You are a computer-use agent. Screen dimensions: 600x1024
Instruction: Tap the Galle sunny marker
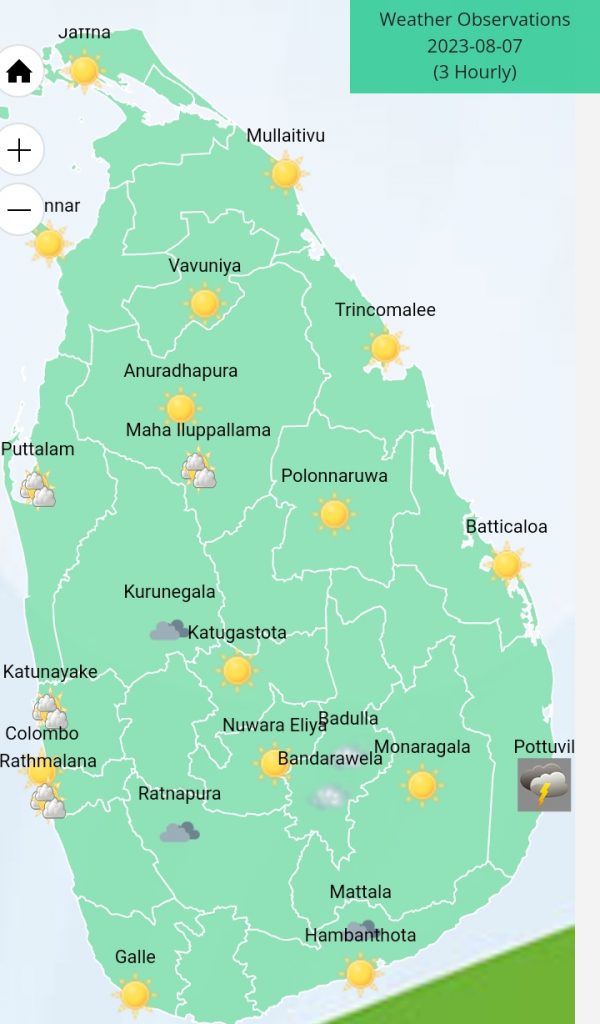click(x=135, y=994)
